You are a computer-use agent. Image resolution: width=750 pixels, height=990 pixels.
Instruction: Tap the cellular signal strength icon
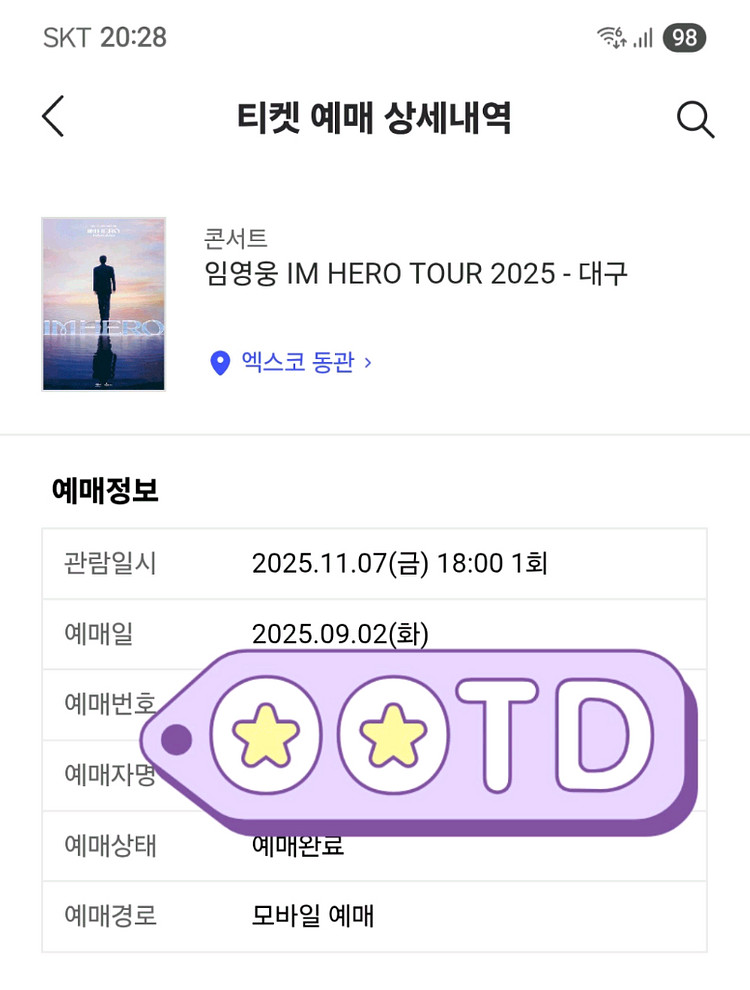(x=642, y=36)
